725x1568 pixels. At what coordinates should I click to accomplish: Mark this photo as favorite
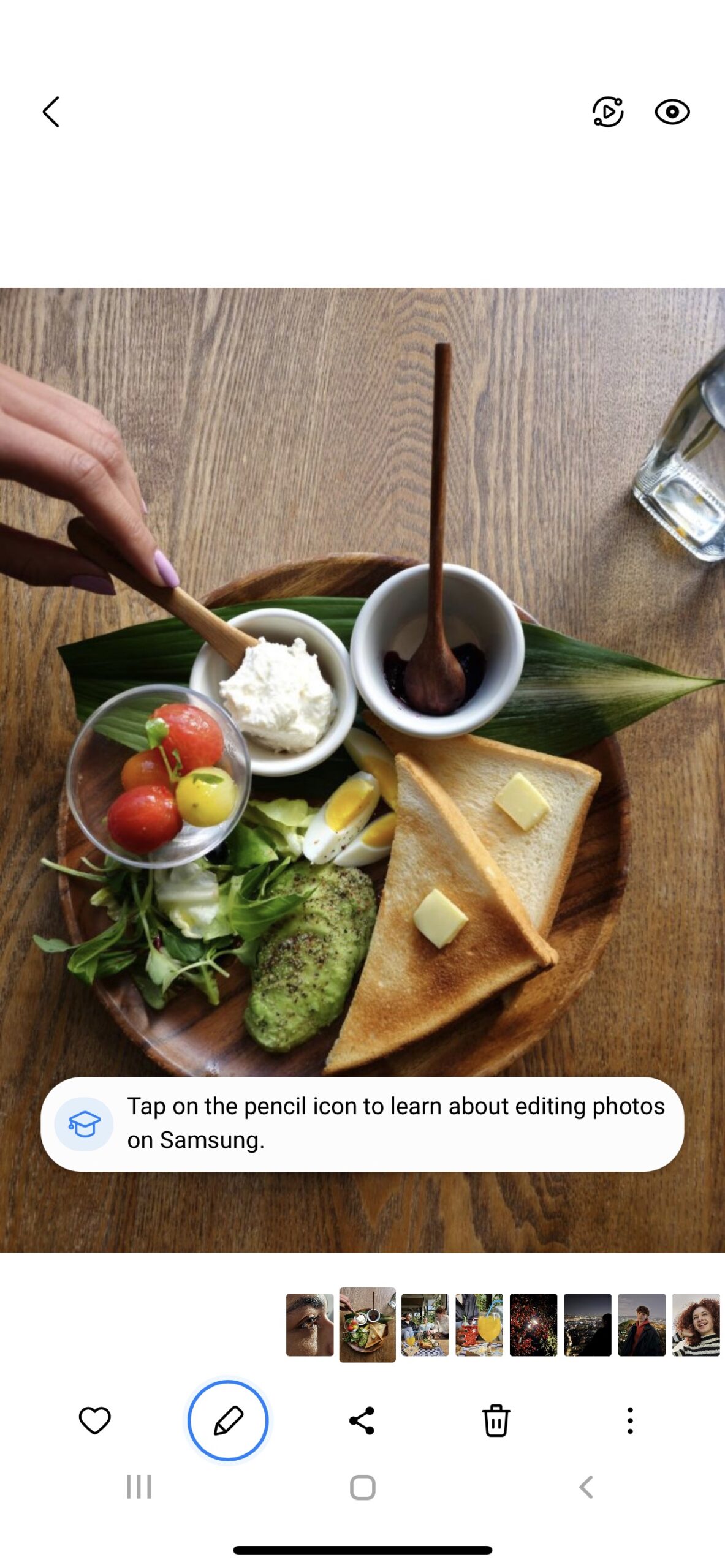(95, 1420)
